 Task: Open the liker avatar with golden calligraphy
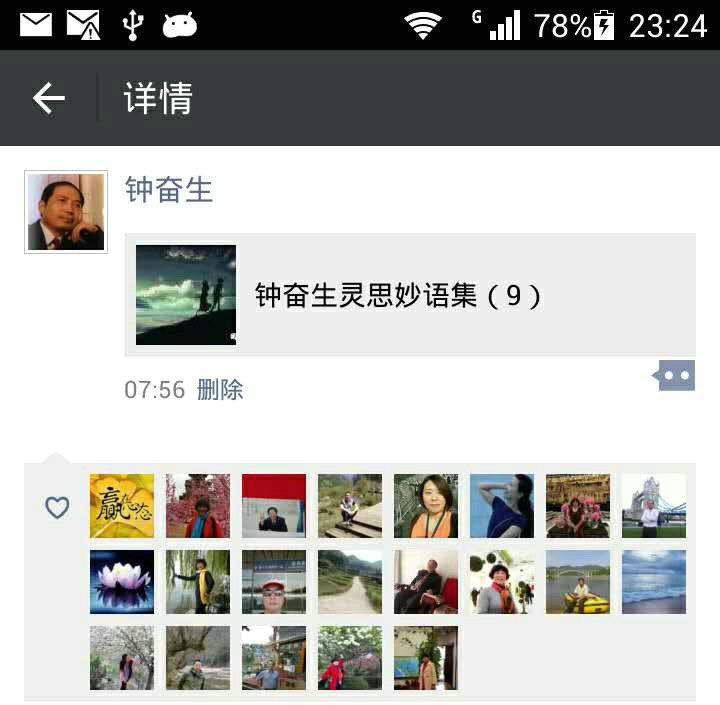[x=122, y=506]
